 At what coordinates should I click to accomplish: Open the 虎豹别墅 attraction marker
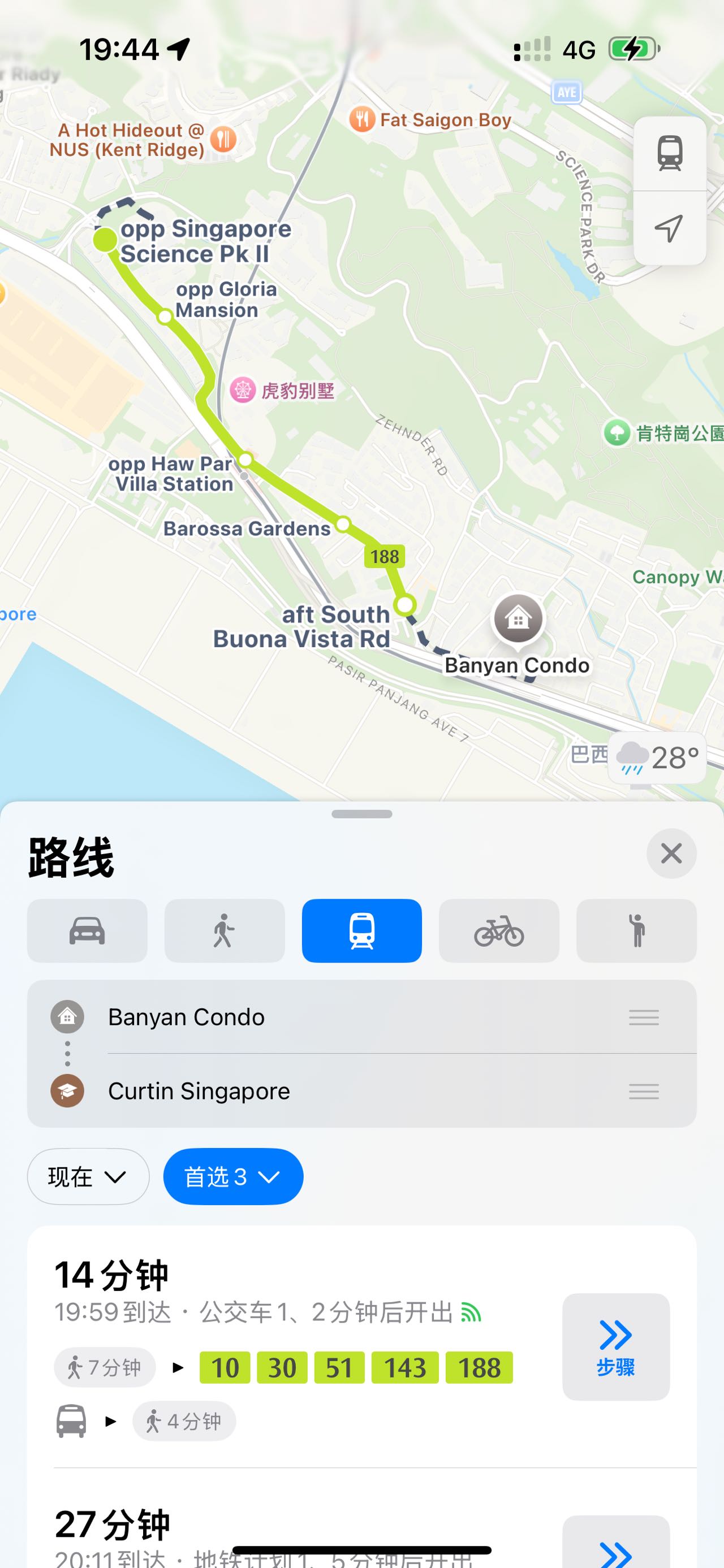pyautogui.click(x=242, y=390)
